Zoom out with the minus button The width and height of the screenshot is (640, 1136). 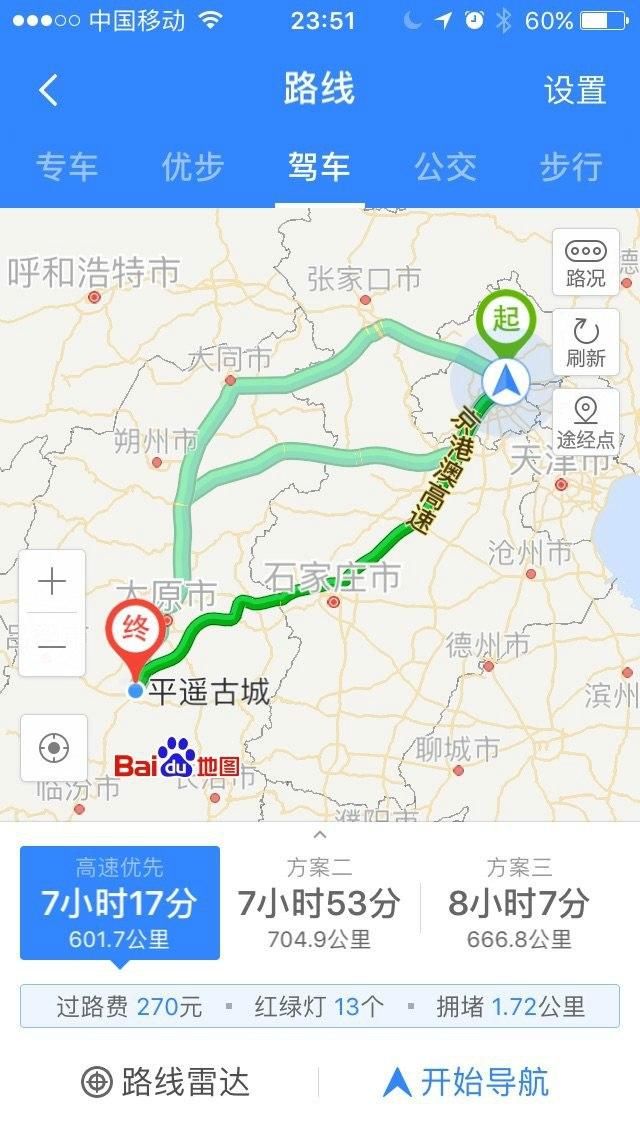(52, 646)
